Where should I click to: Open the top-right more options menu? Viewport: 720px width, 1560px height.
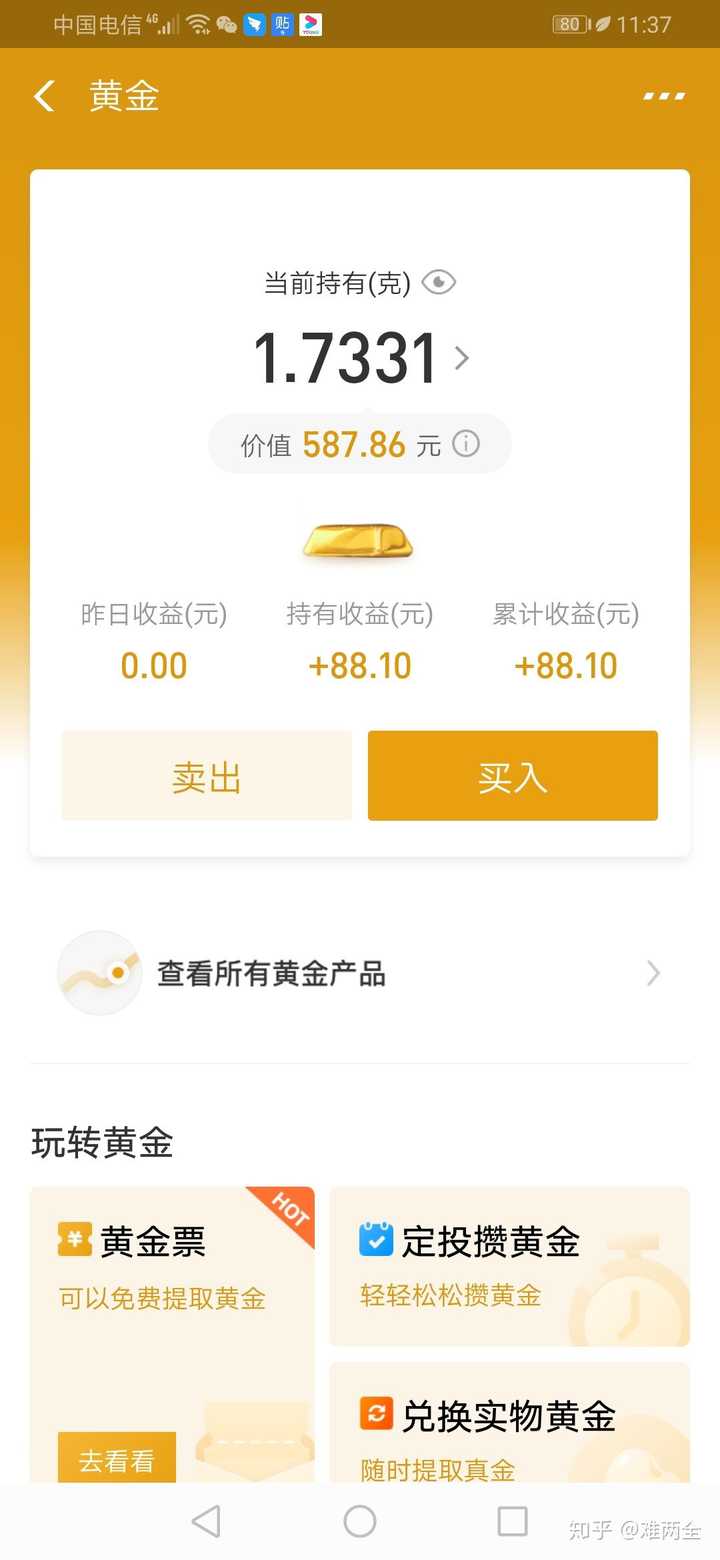pyautogui.click(x=663, y=95)
